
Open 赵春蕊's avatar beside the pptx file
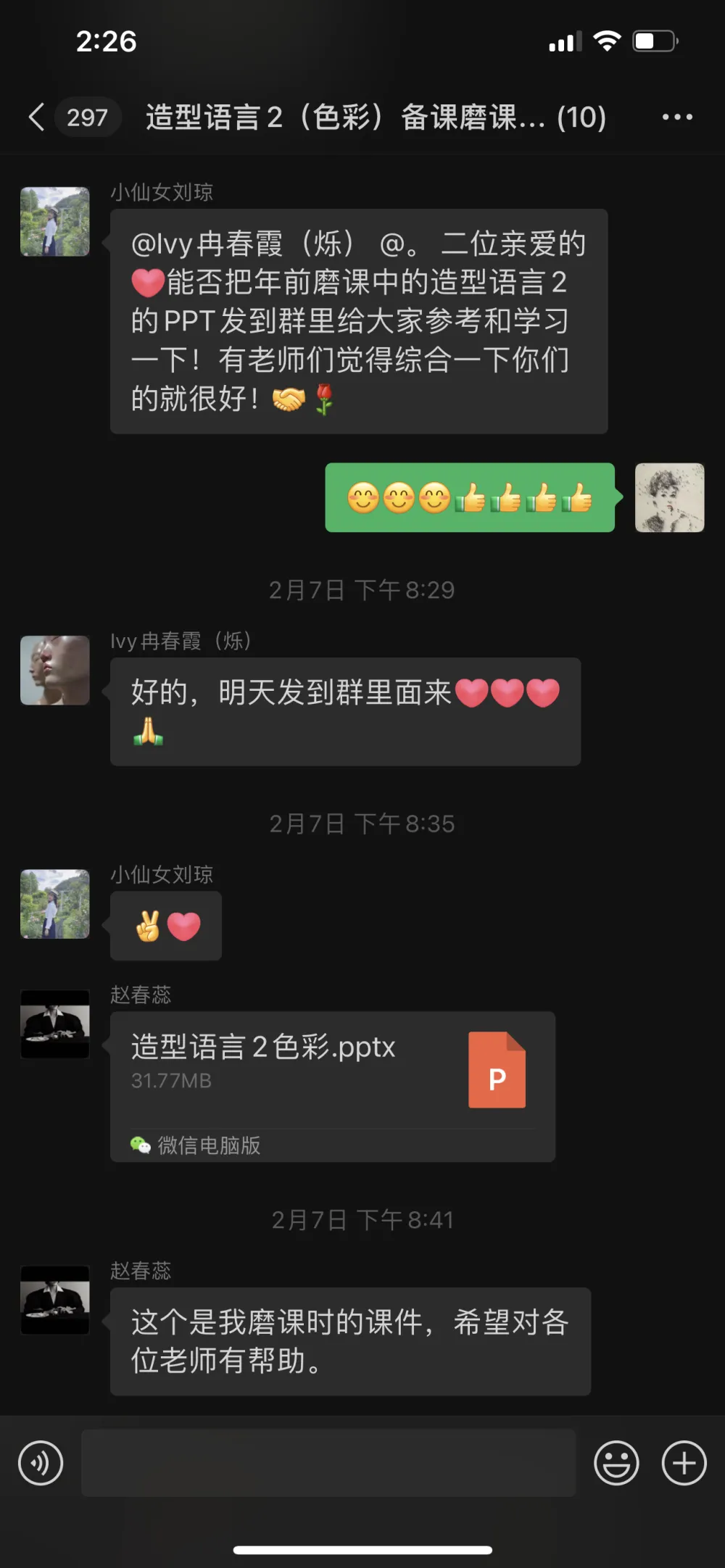point(55,1024)
